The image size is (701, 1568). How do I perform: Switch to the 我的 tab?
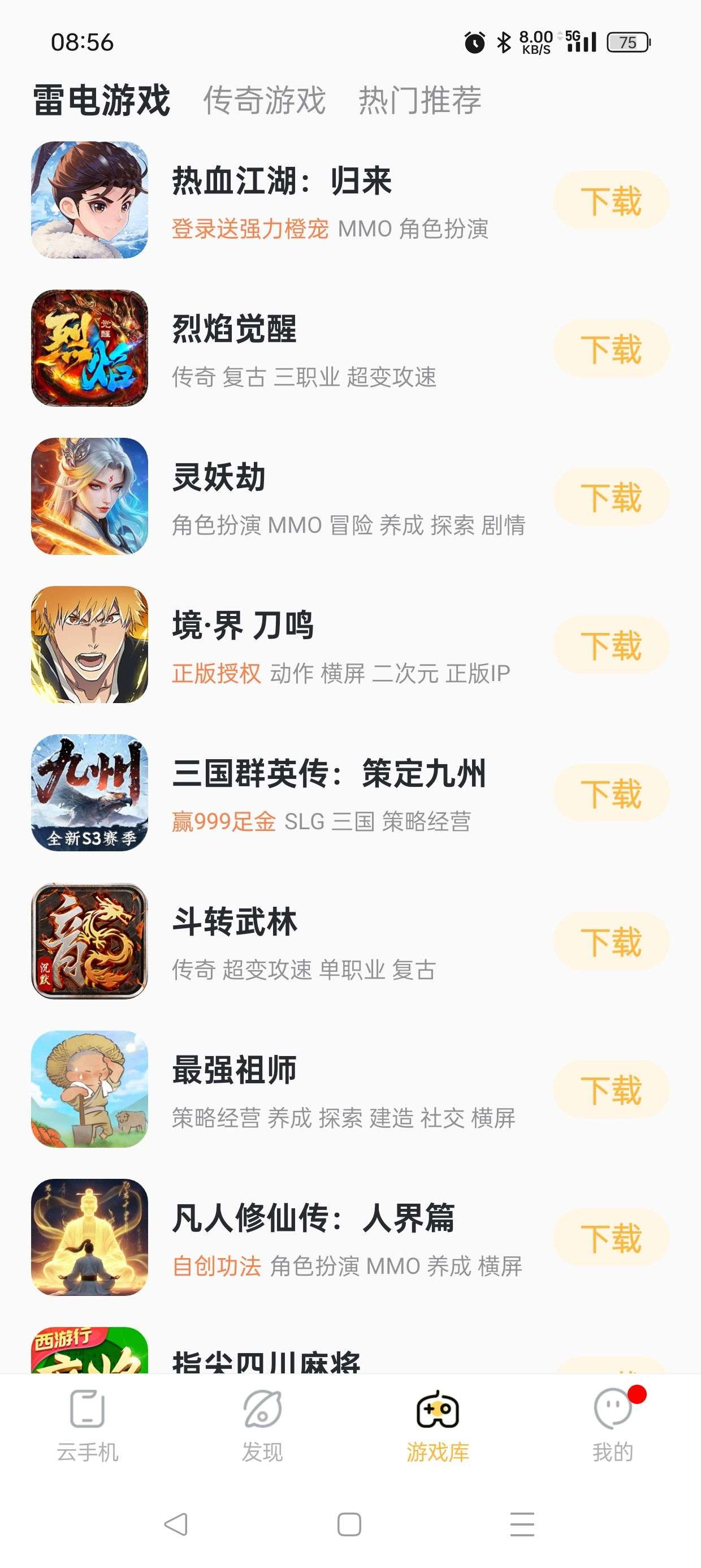click(x=613, y=1425)
